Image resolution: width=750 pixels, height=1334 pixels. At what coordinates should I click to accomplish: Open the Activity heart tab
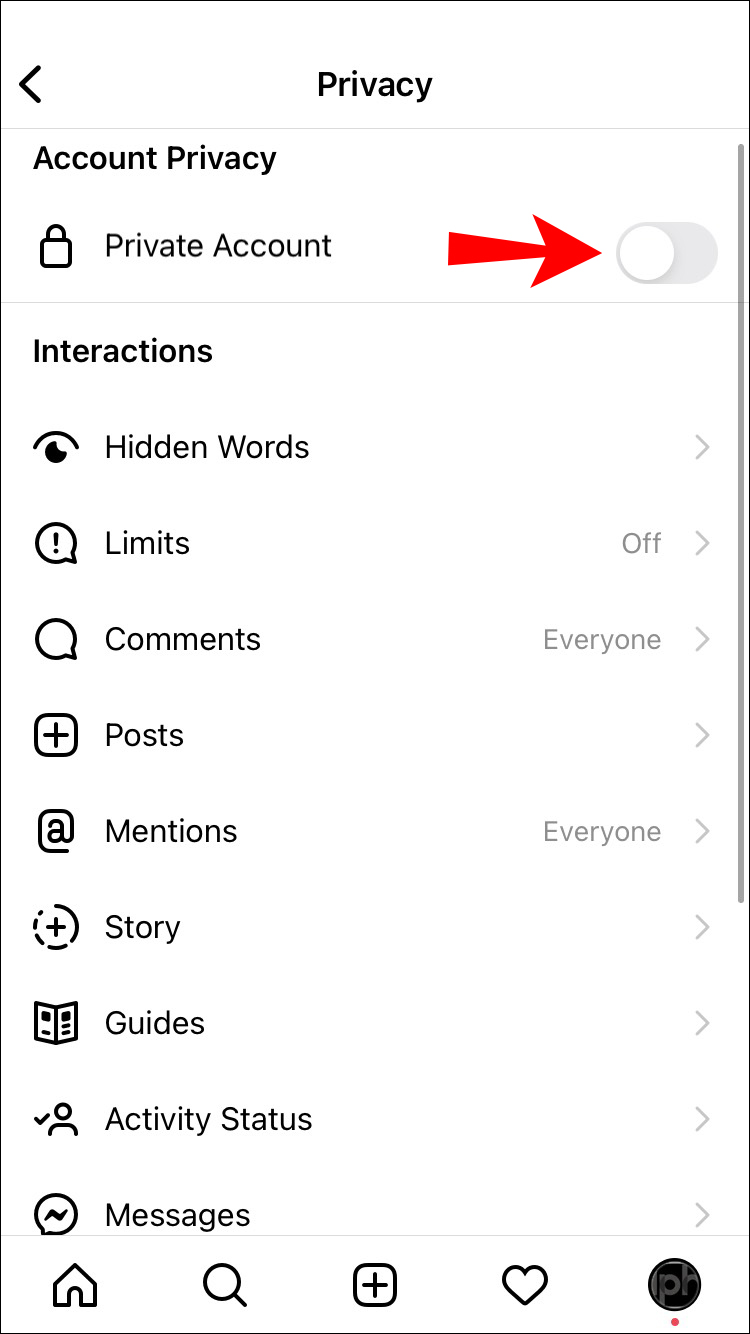point(525,1284)
